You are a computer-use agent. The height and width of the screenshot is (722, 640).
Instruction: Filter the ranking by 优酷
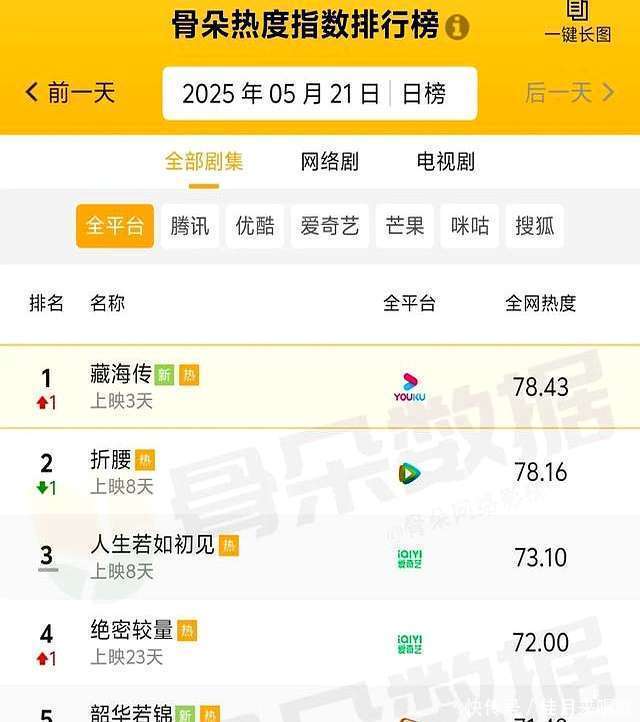tap(255, 226)
